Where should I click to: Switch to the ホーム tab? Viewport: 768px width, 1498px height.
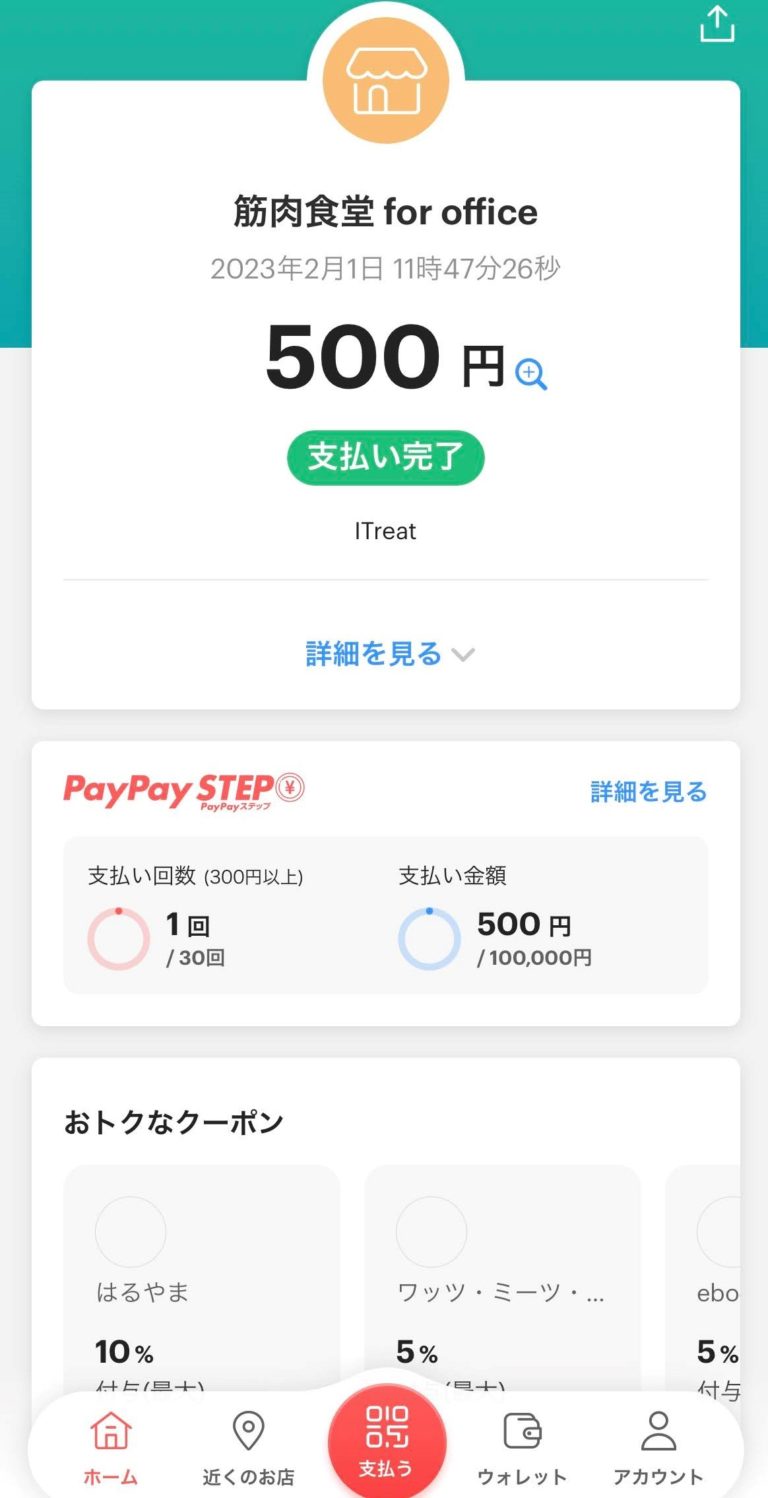pyautogui.click(x=110, y=1445)
